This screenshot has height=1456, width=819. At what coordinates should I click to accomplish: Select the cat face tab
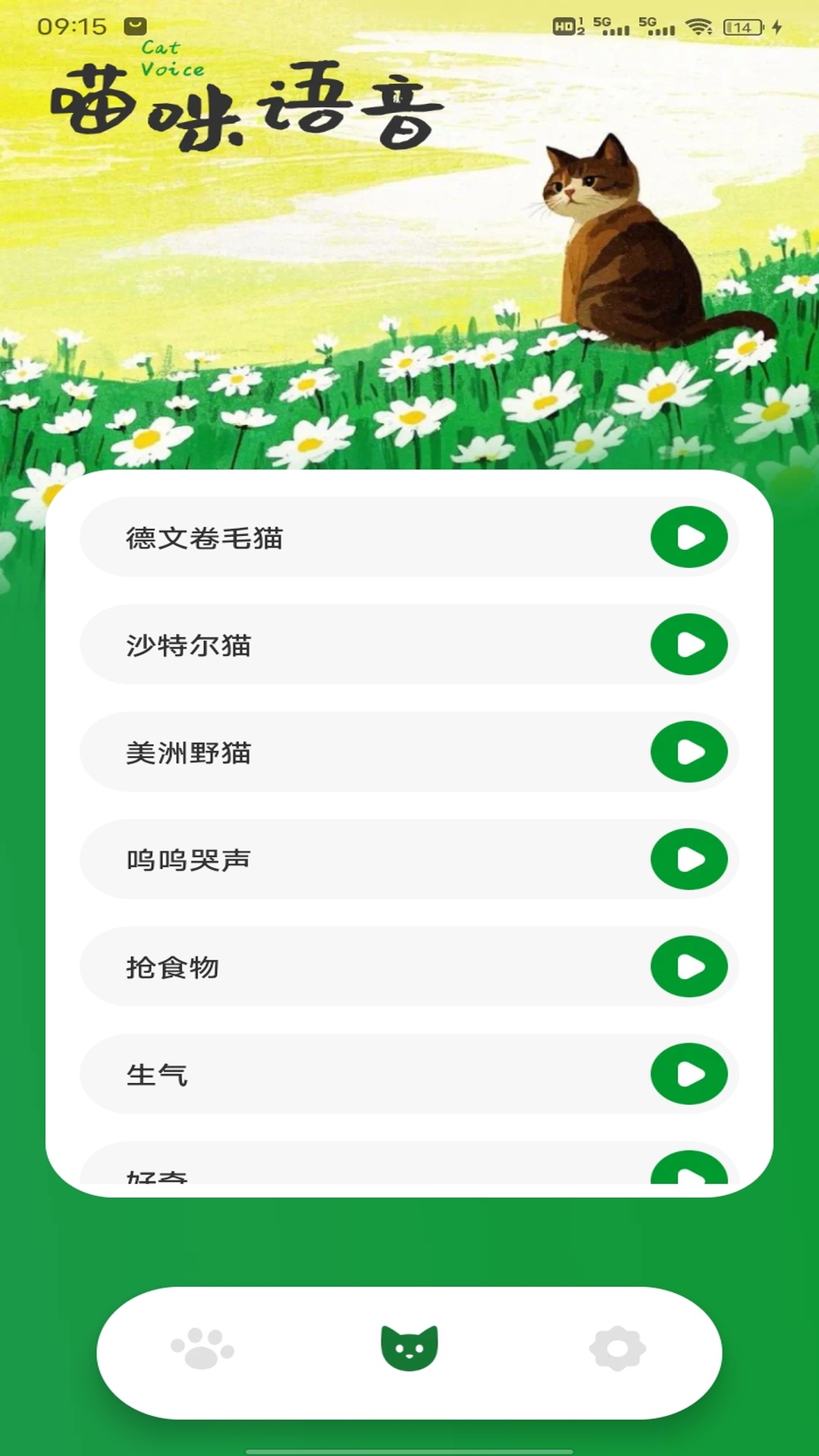click(409, 1349)
